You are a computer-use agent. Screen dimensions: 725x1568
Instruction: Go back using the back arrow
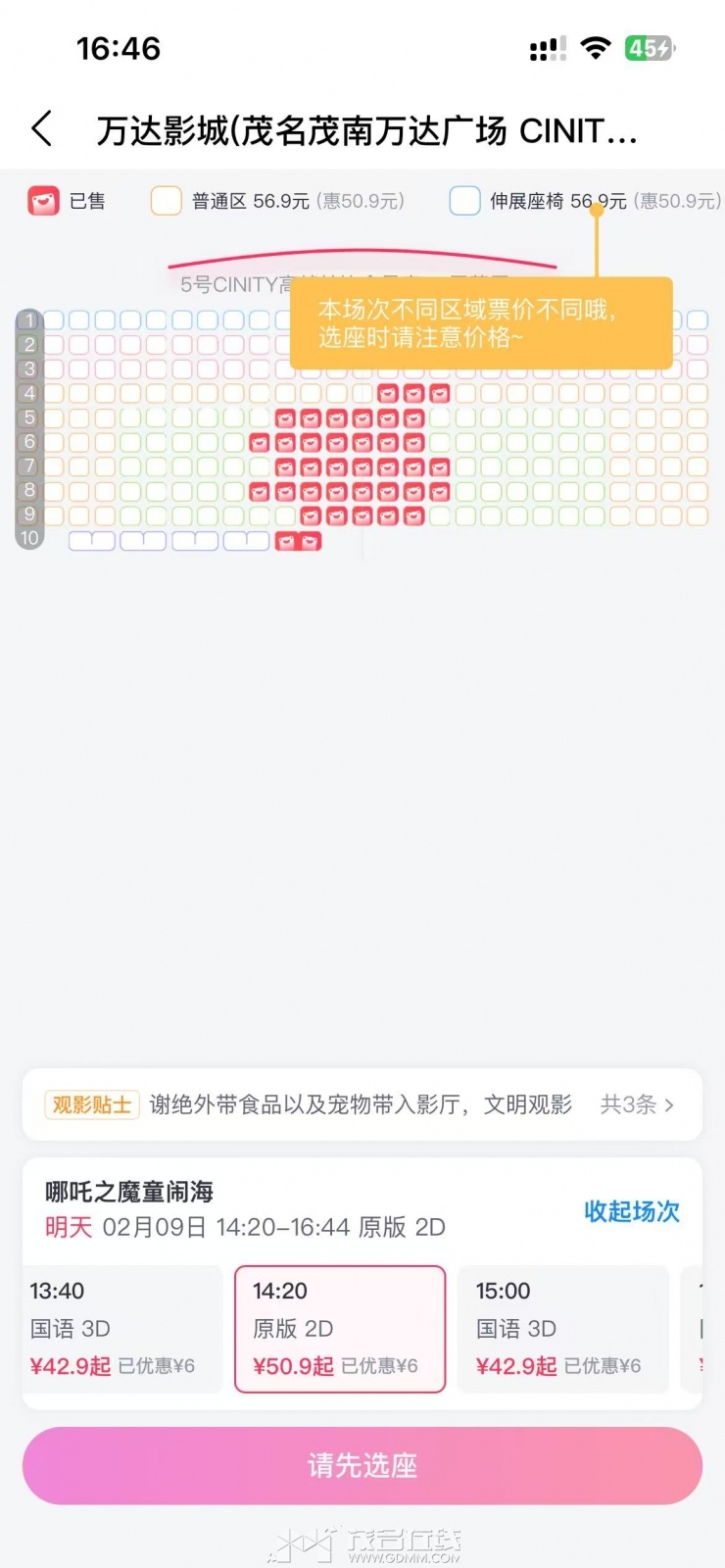(42, 128)
